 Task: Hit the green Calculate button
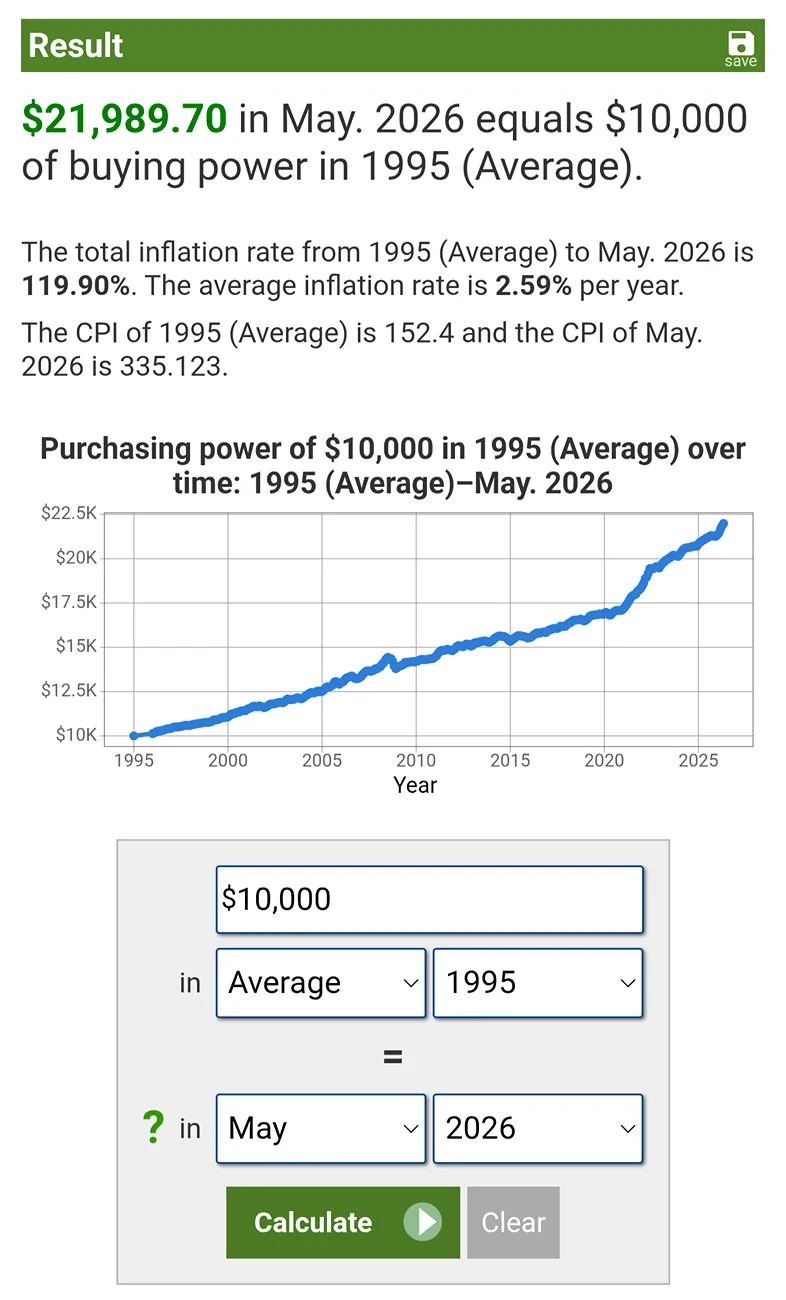point(343,1222)
